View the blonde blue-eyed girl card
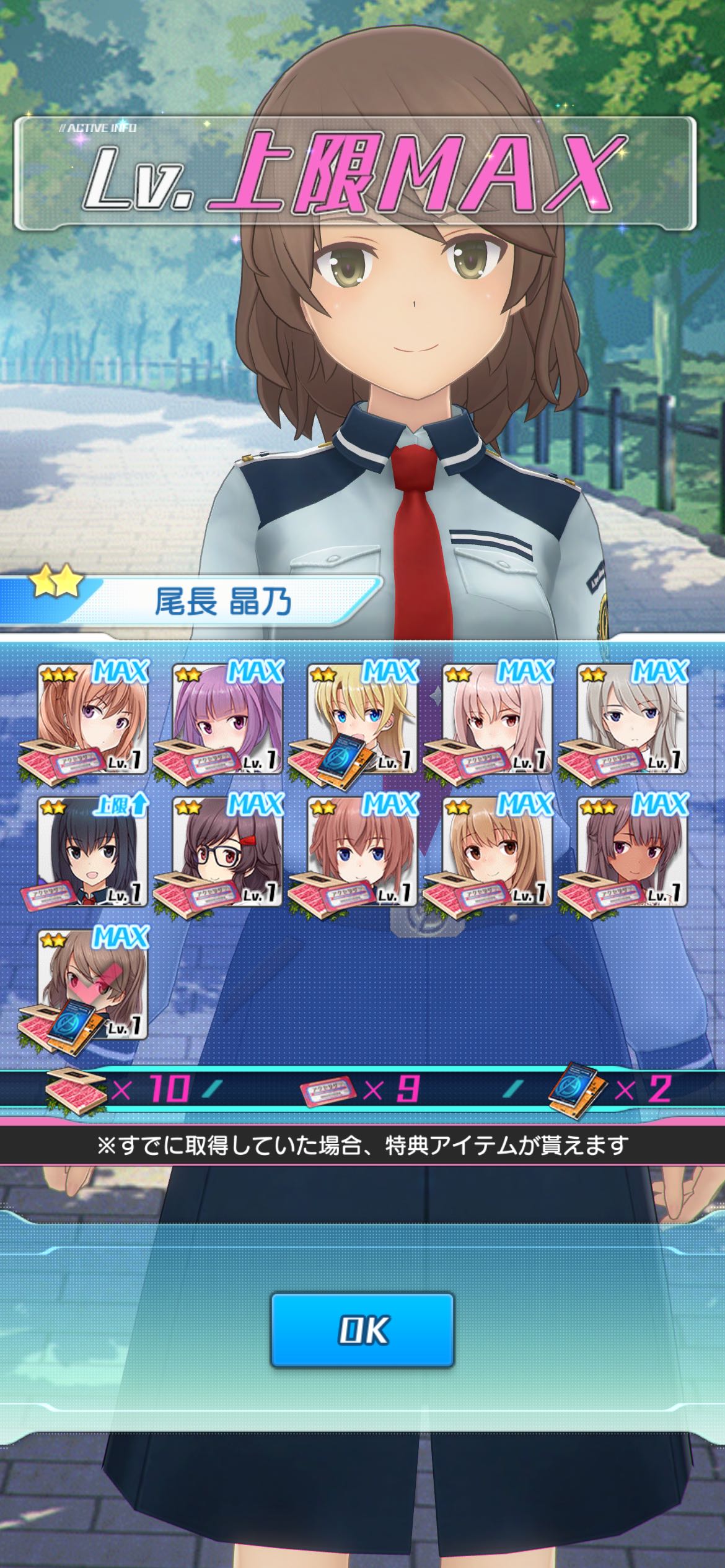The width and height of the screenshot is (725, 1568). tap(362, 718)
